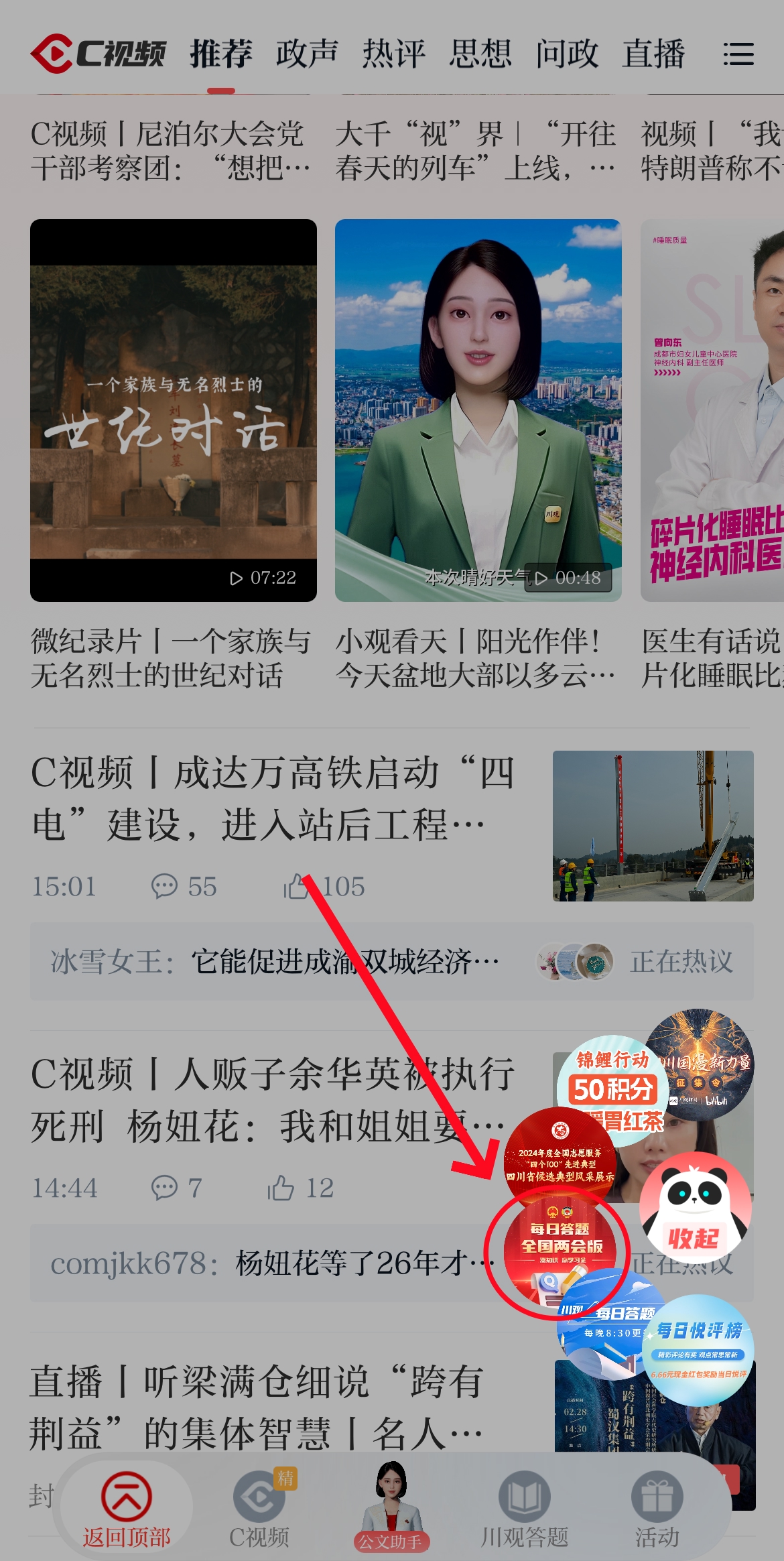784x1561 pixels.
Task: Switch to the 热评 tab
Action: (393, 54)
